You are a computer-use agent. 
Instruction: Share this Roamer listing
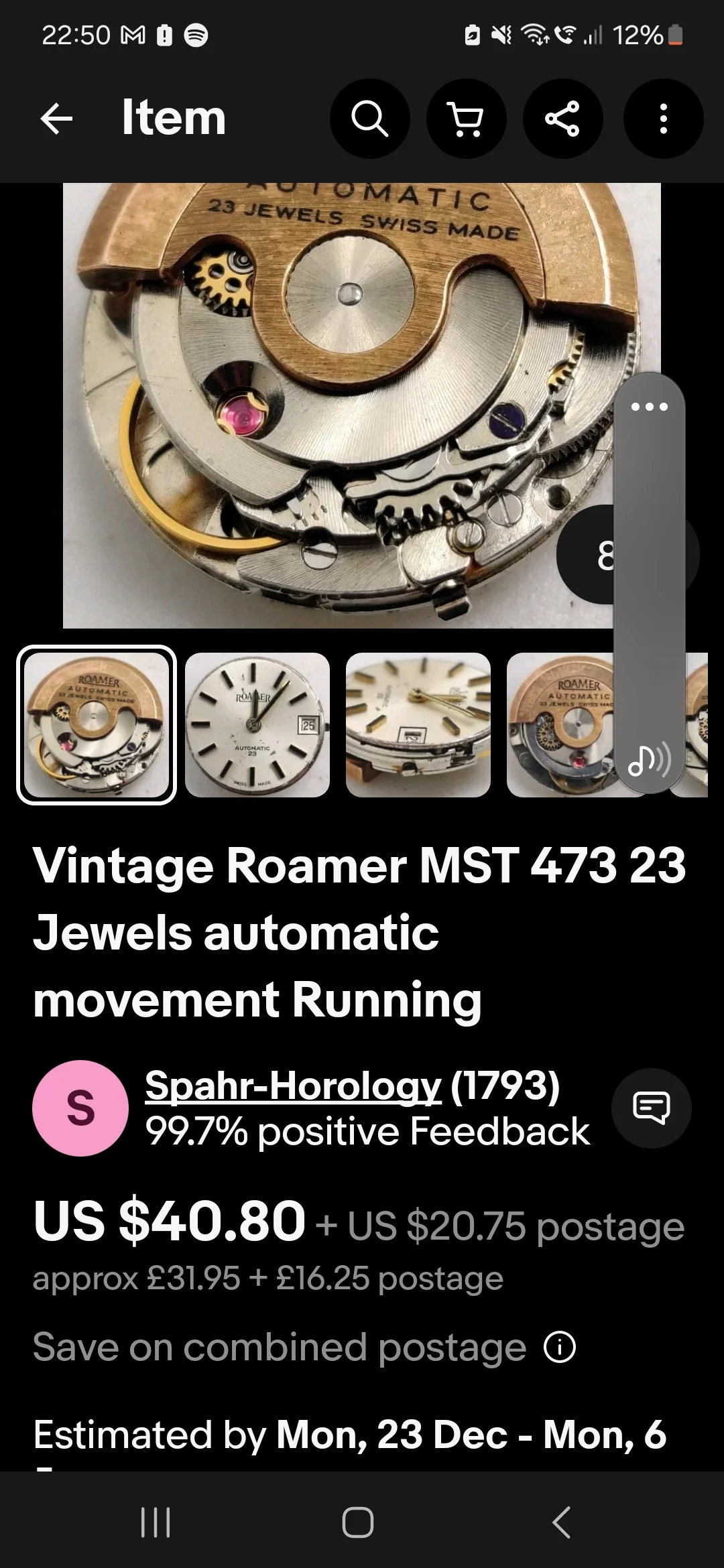562,119
